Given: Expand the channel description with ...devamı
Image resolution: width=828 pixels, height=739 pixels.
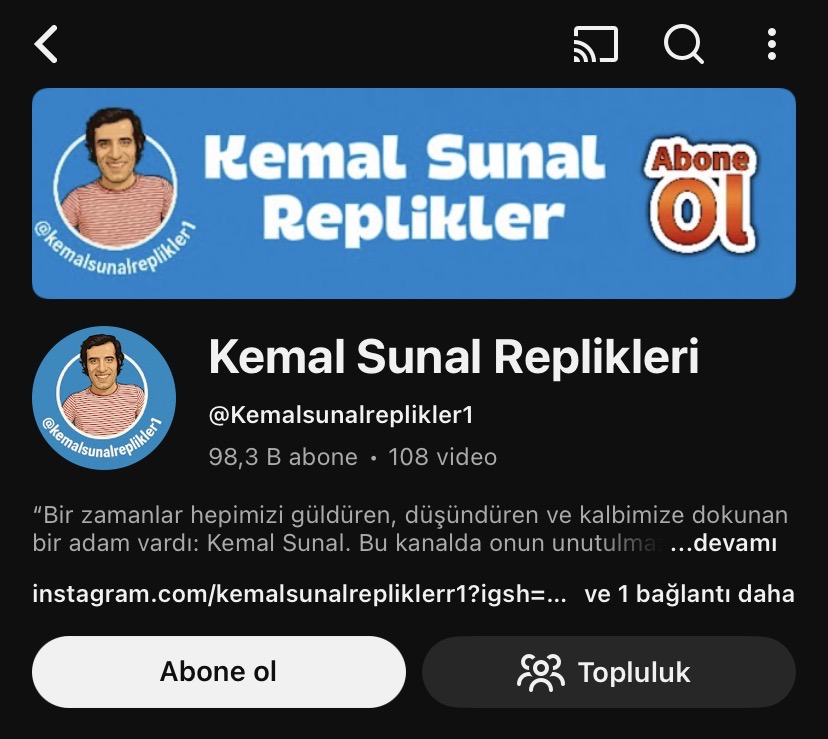Looking at the screenshot, I should tap(723, 545).
